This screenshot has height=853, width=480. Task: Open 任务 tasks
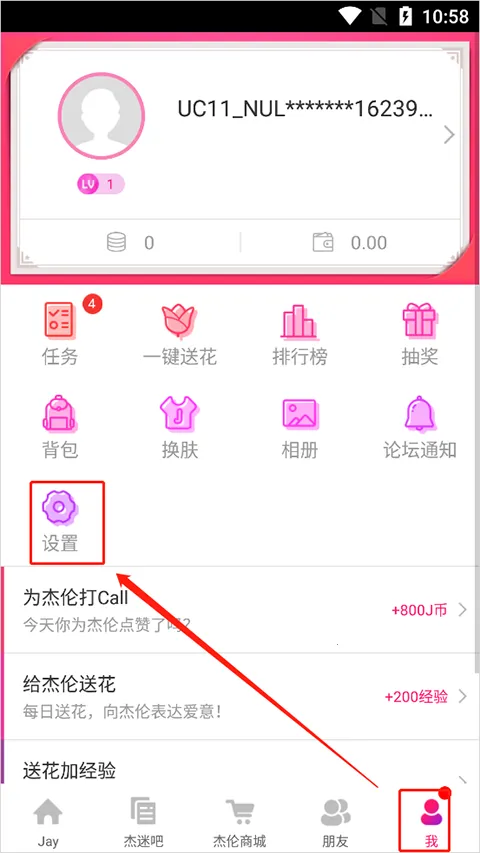60,334
